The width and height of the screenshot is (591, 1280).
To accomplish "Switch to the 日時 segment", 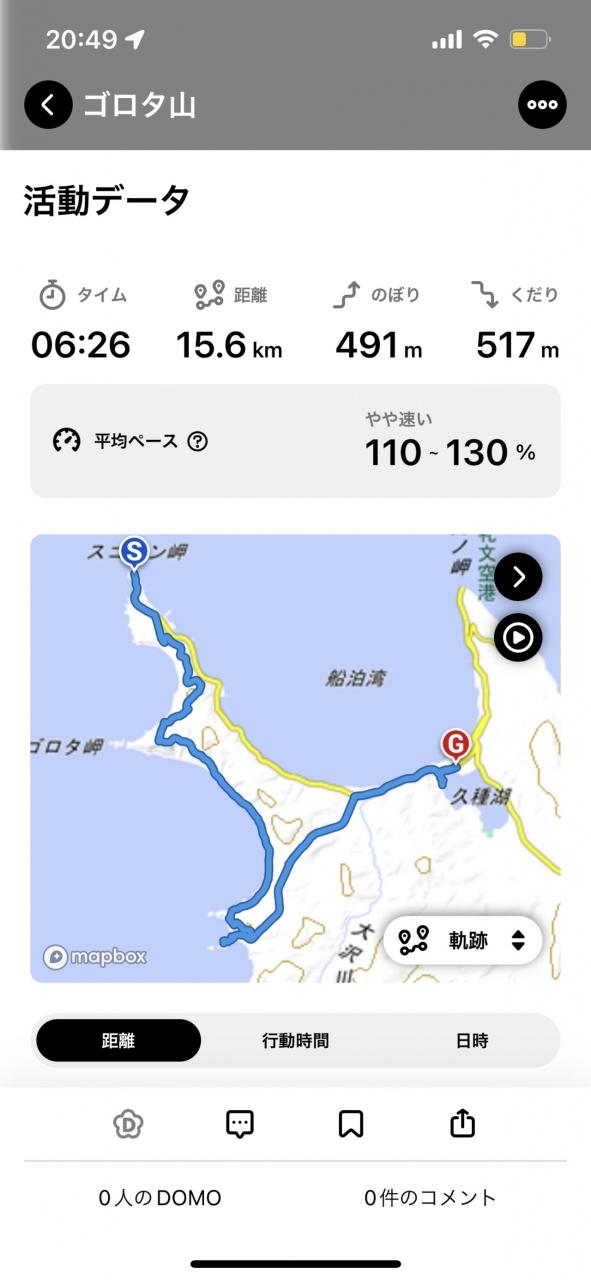I will point(472,1041).
